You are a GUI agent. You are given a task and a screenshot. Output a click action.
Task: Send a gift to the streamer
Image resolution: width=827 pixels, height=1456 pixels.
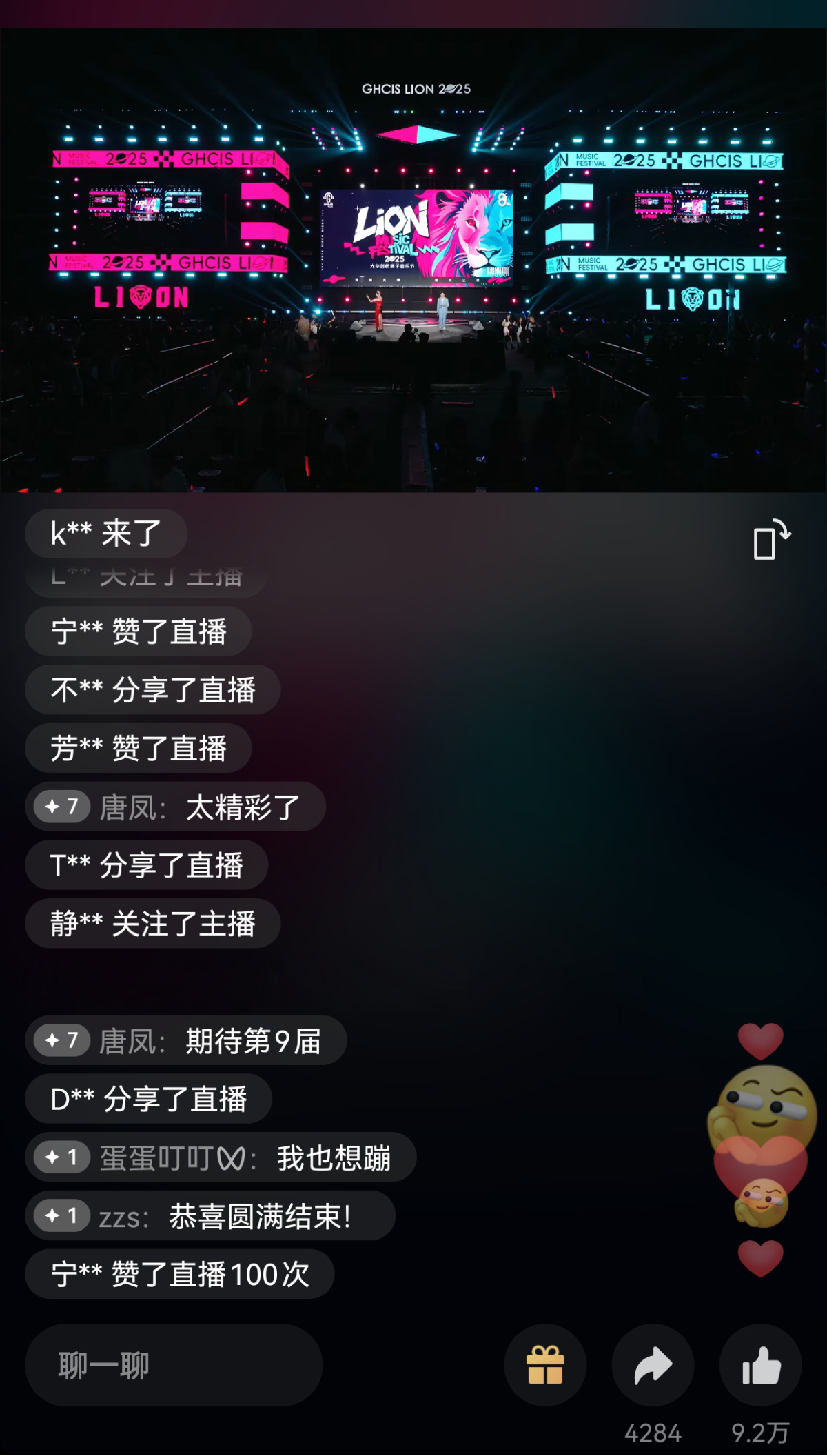[x=545, y=1365]
